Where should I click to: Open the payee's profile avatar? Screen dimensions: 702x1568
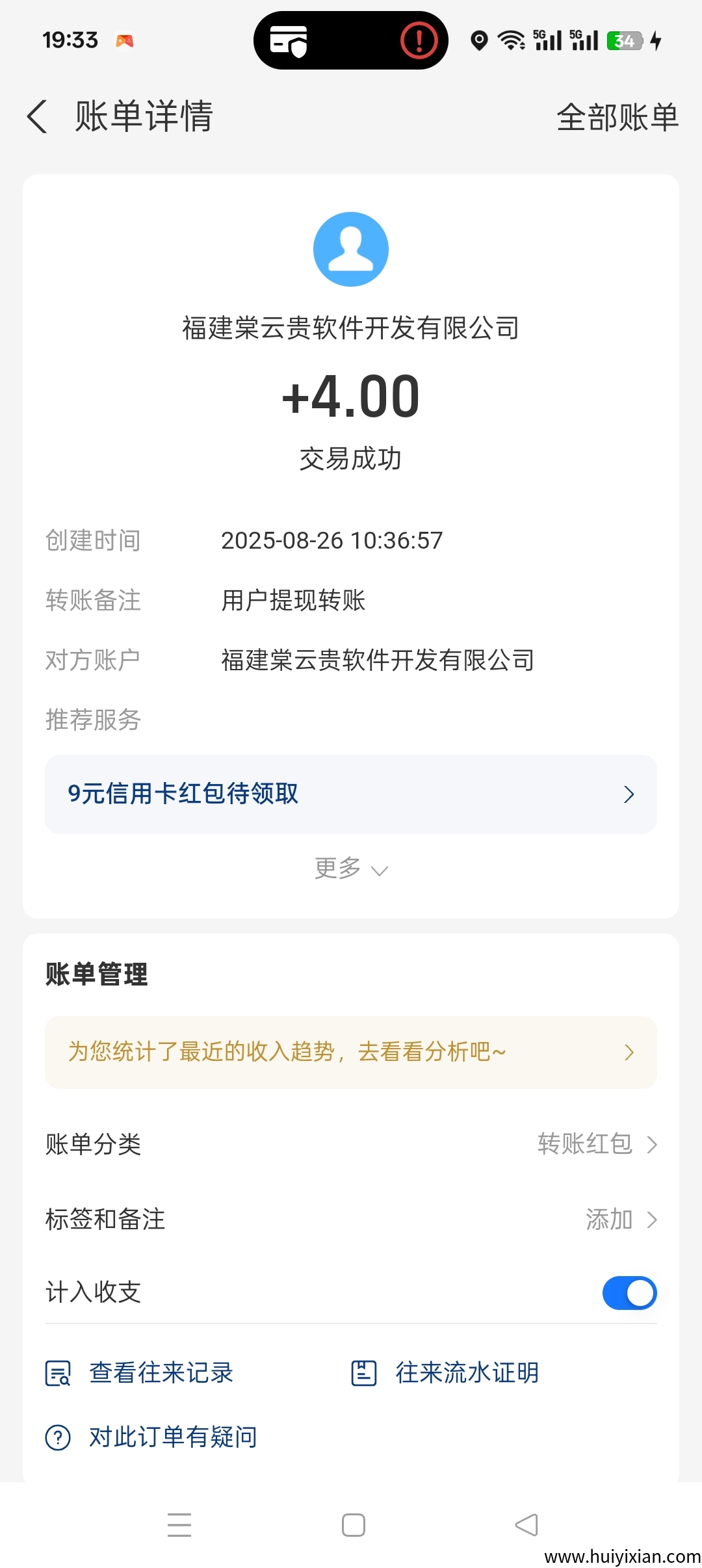pyautogui.click(x=351, y=249)
